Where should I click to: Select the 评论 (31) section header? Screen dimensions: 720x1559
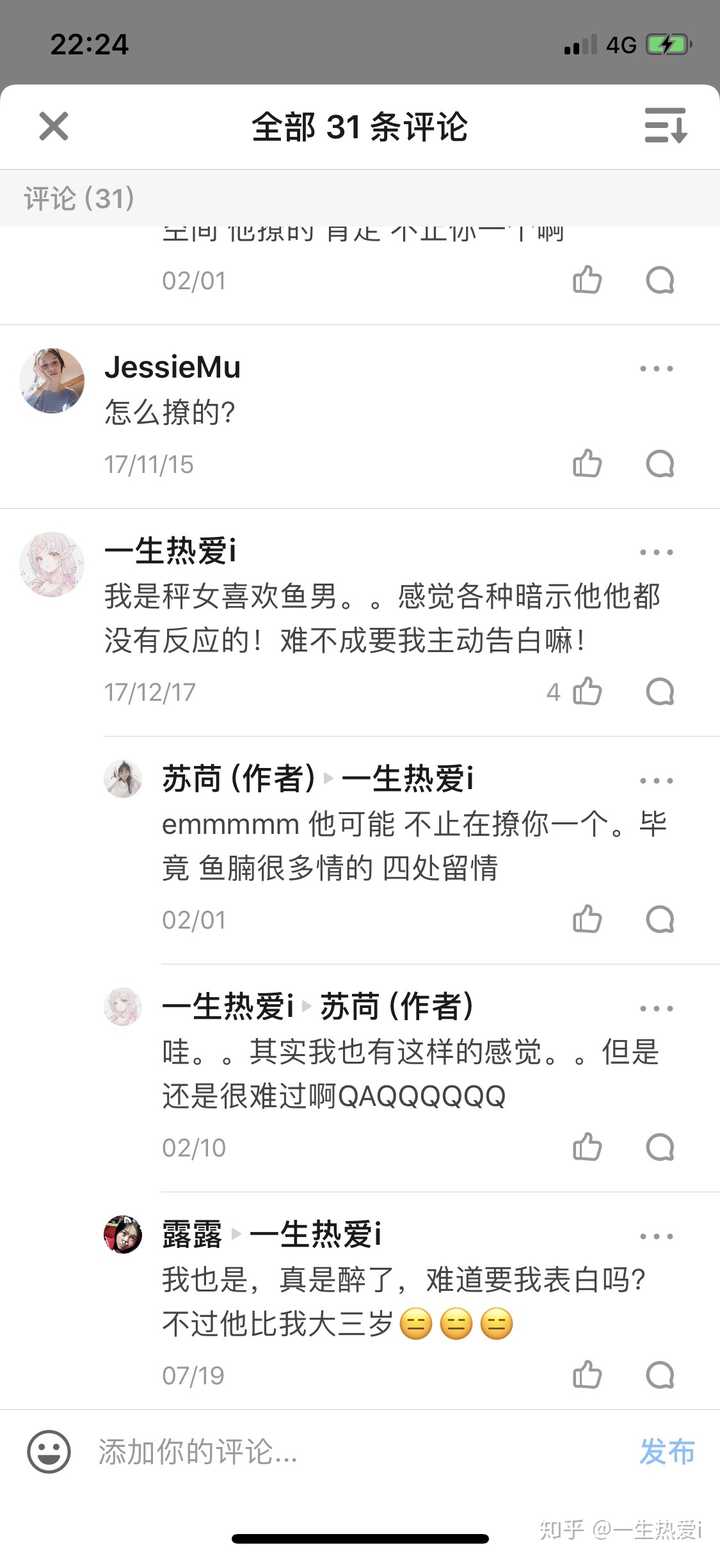78,198
